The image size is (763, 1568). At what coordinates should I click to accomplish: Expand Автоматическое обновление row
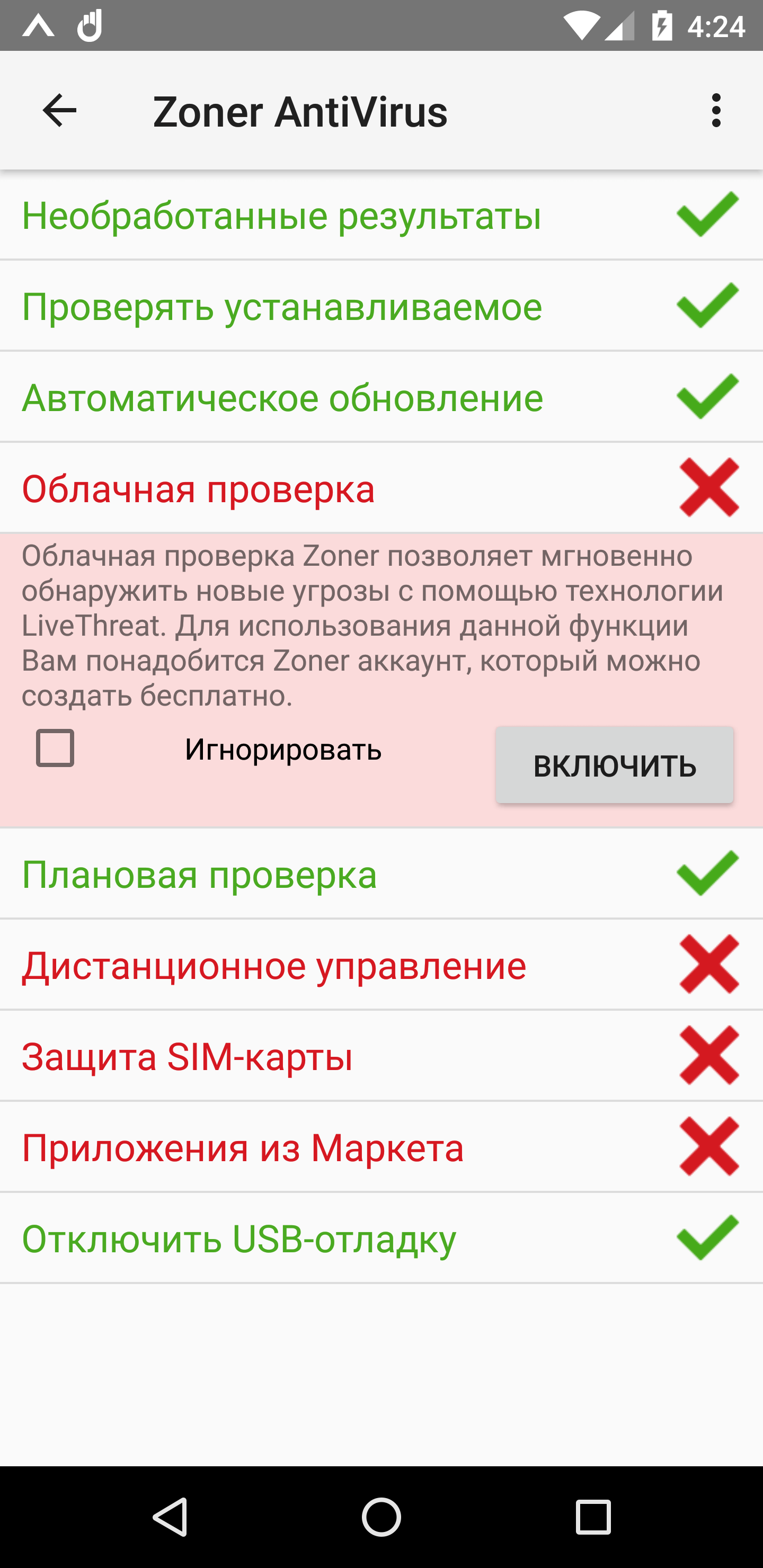point(381,397)
